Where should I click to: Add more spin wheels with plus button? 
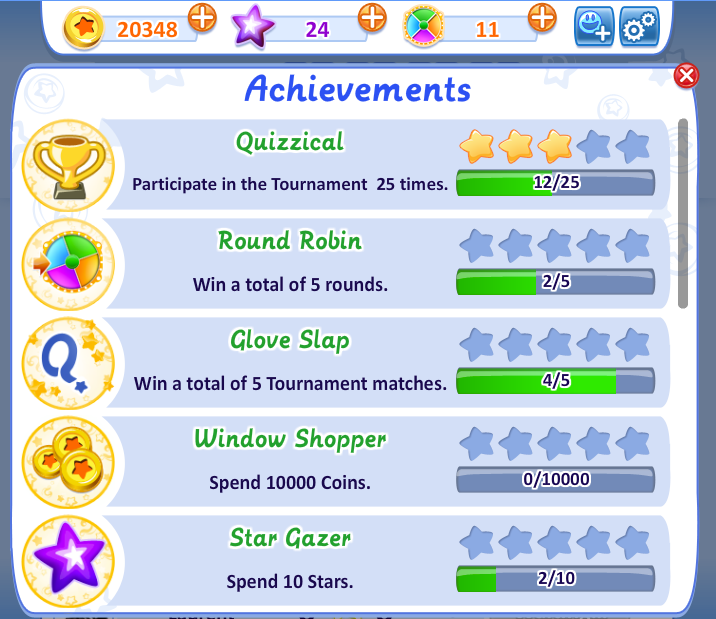pyautogui.click(x=542, y=18)
